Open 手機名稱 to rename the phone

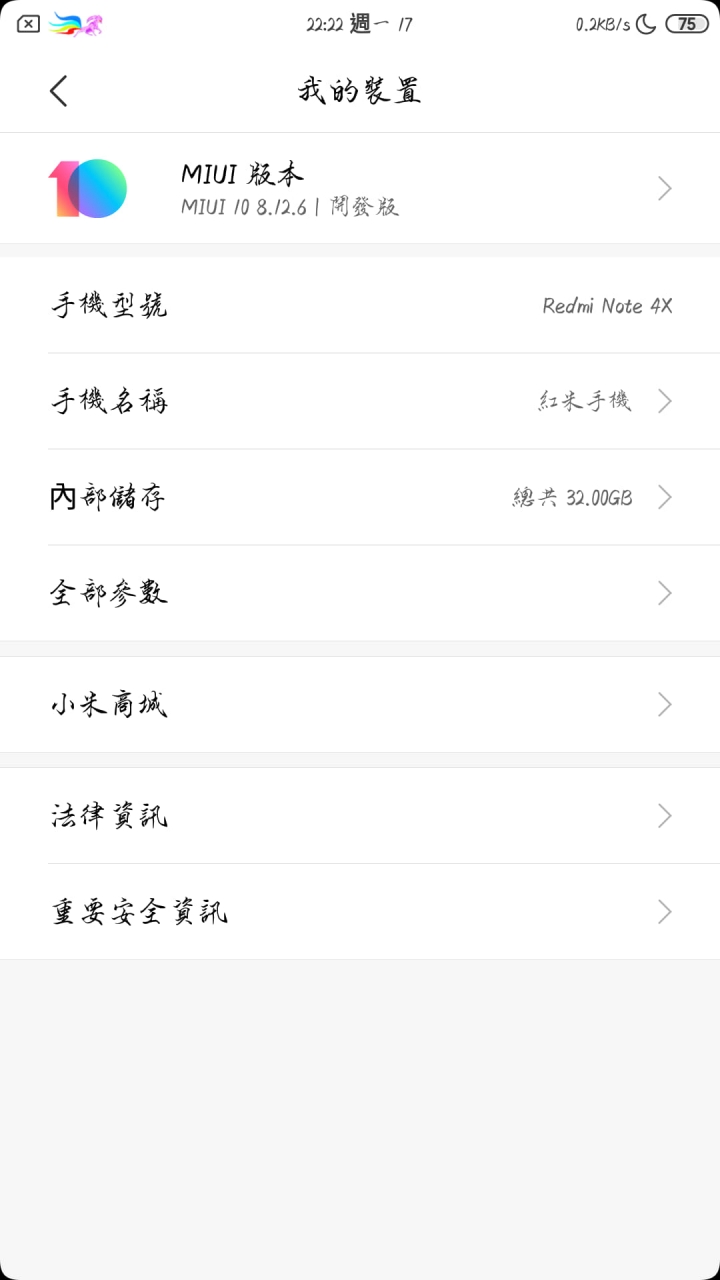[x=360, y=401]
